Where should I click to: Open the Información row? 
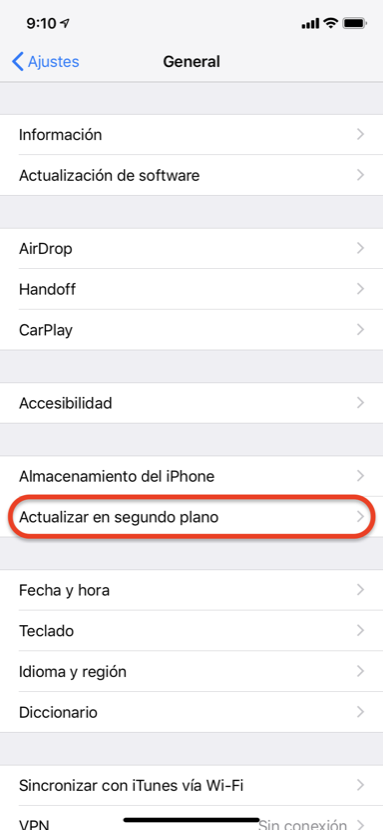[192, 134]
